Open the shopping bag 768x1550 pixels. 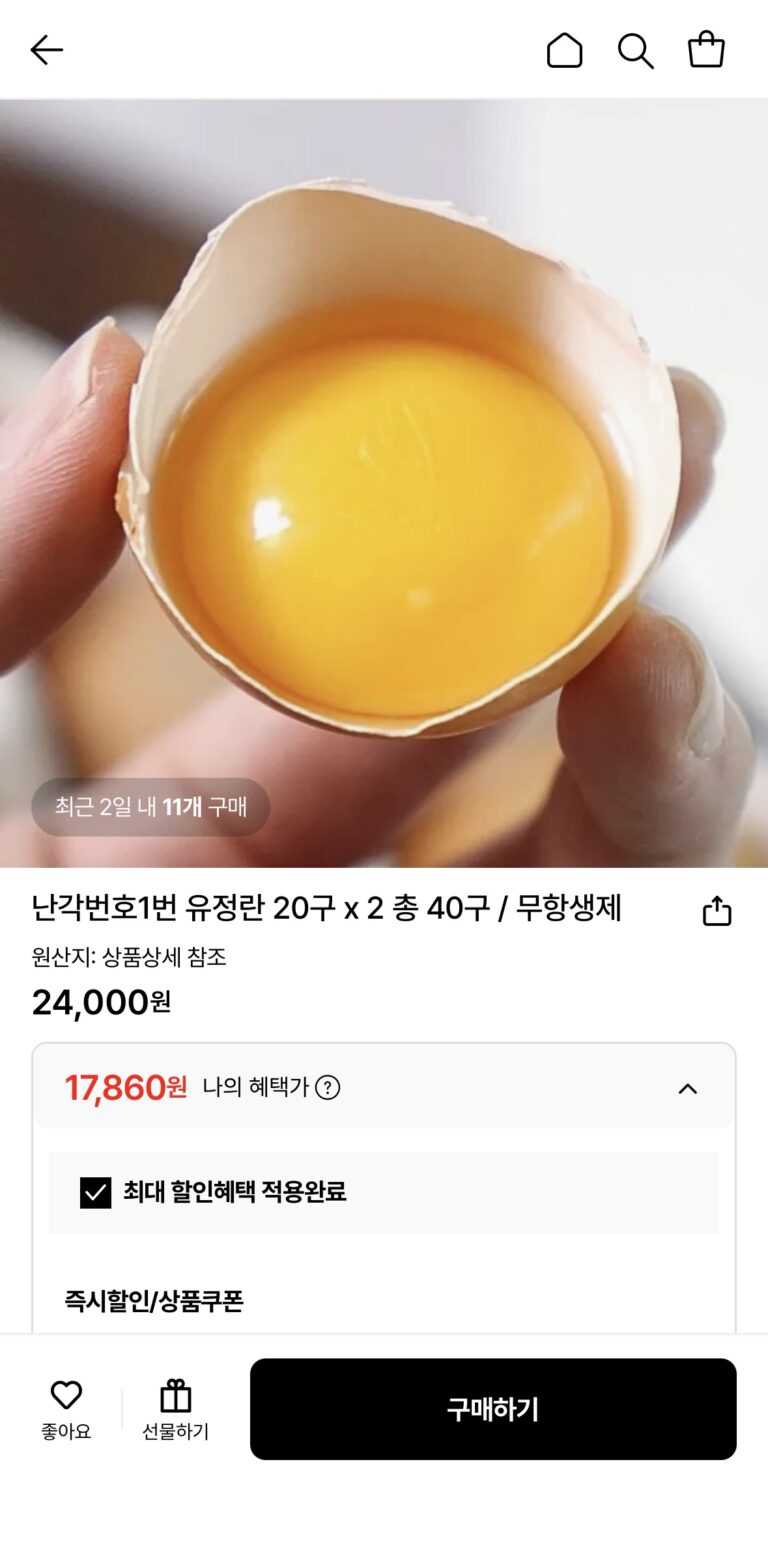coord(706,50)
